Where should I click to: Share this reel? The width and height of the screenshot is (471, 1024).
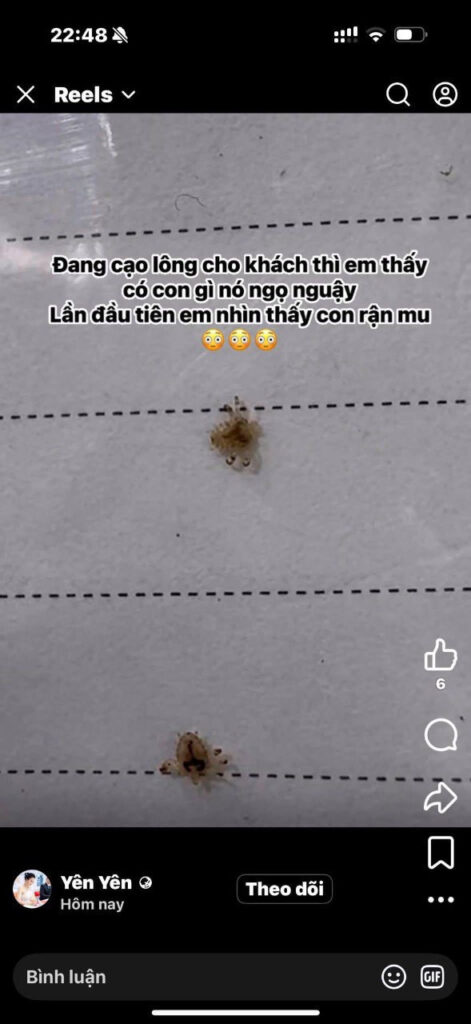click(x=440, y=797)
